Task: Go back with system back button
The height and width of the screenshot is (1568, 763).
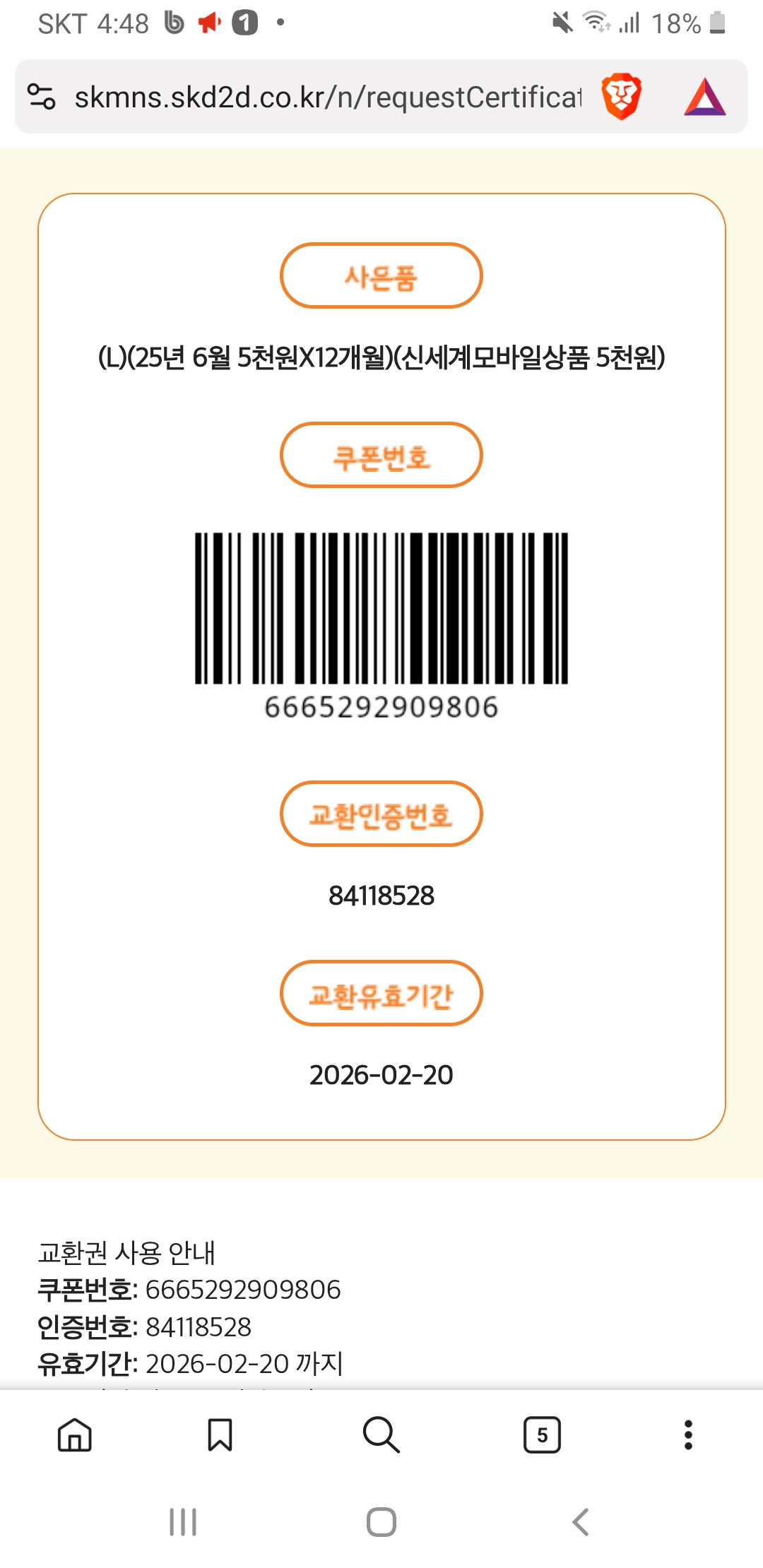Action: [581, 1521]
